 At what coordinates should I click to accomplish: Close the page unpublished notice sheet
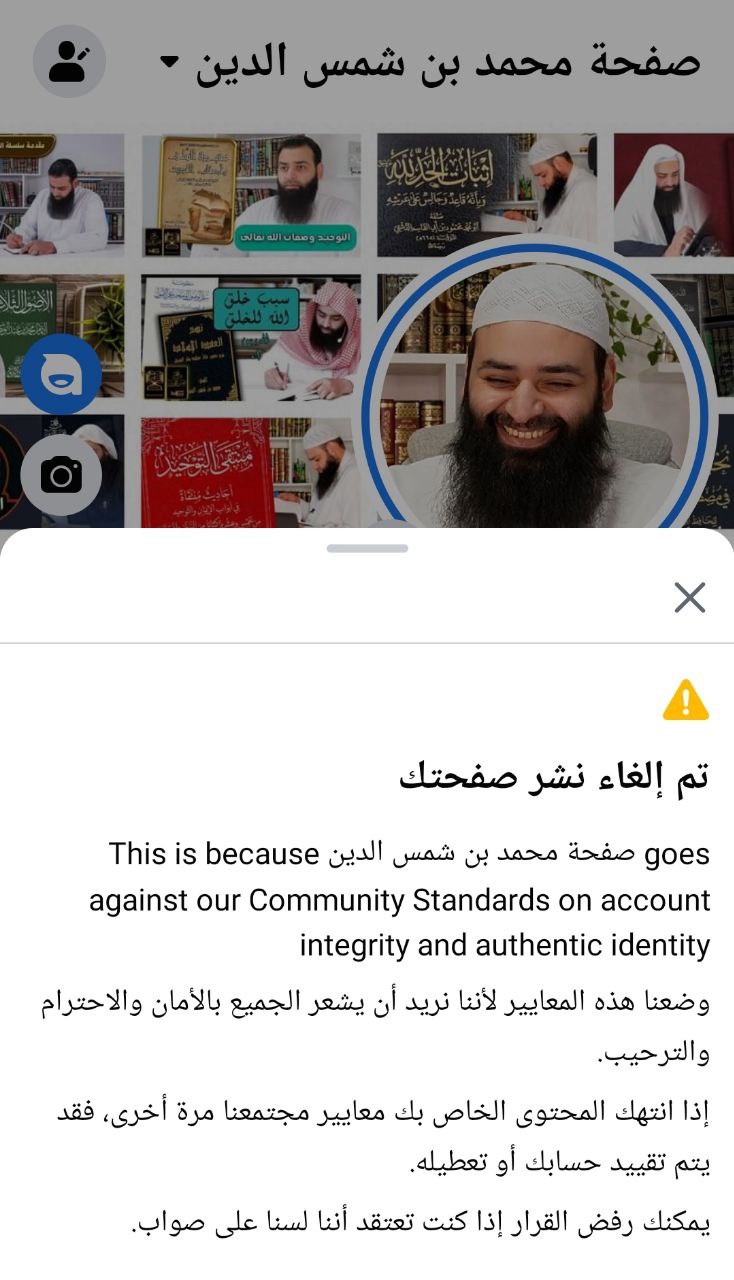coord(690,597)
